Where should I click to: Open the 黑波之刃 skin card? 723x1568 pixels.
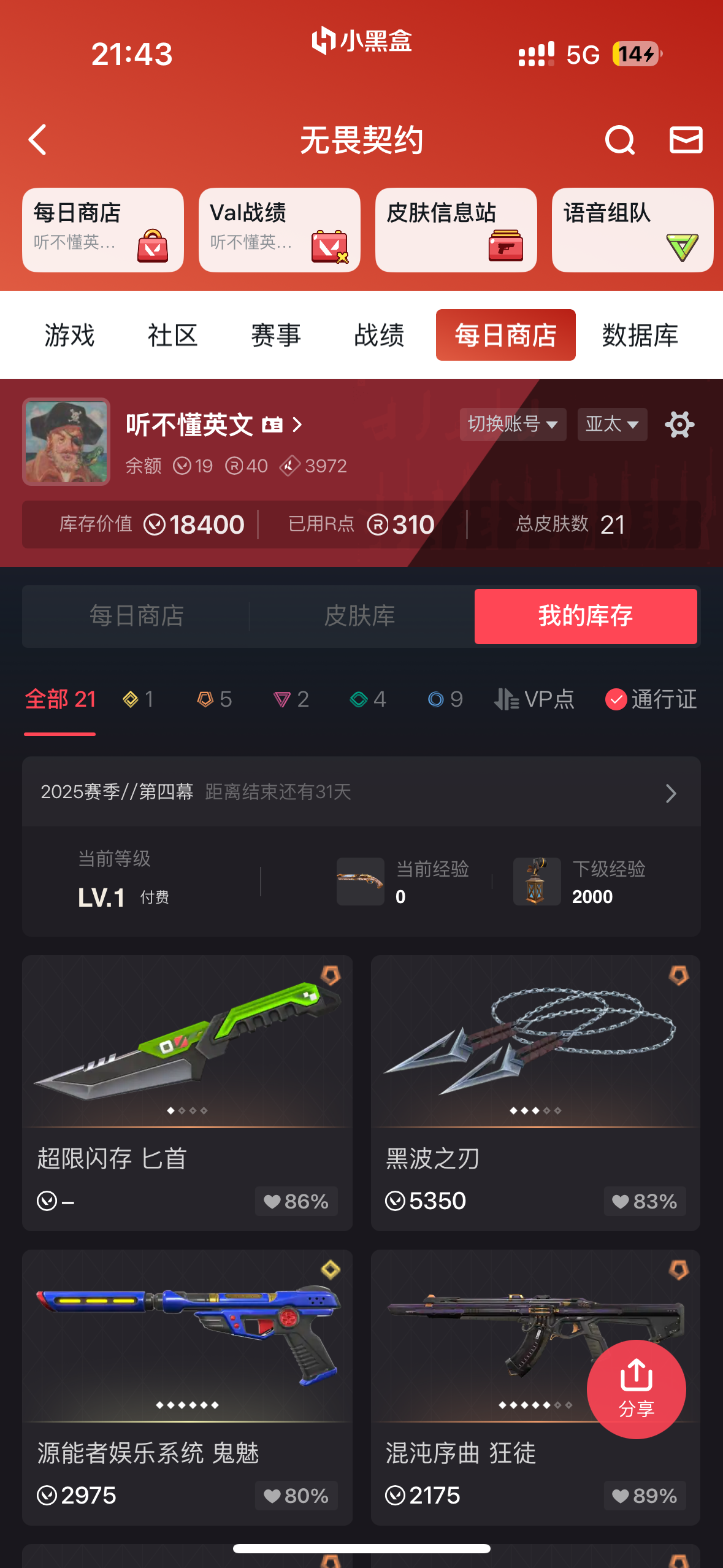(x=535, y=1093)
